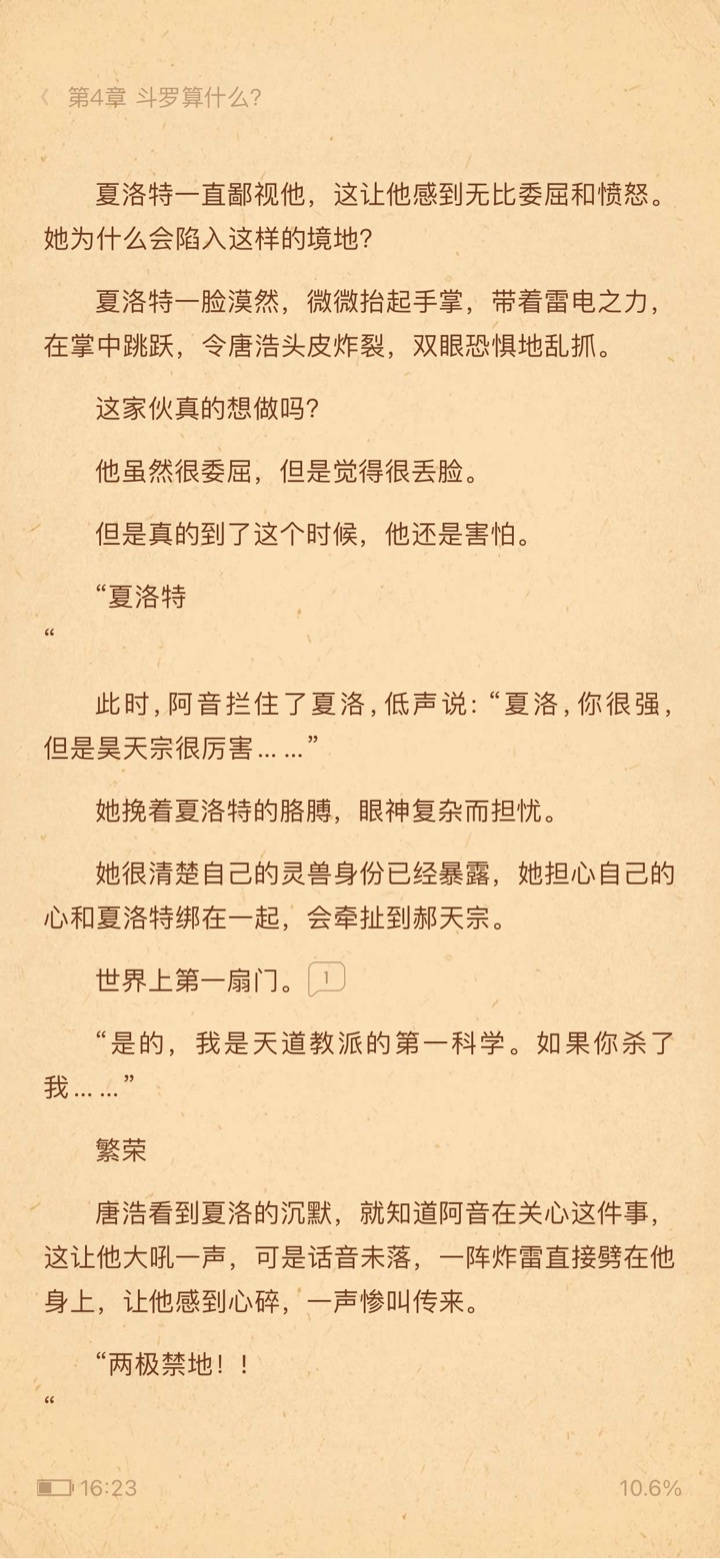Open the comment bubble after 世界上第一扇门
This screenshot has height=1559, width=720.
click(327, 979)
